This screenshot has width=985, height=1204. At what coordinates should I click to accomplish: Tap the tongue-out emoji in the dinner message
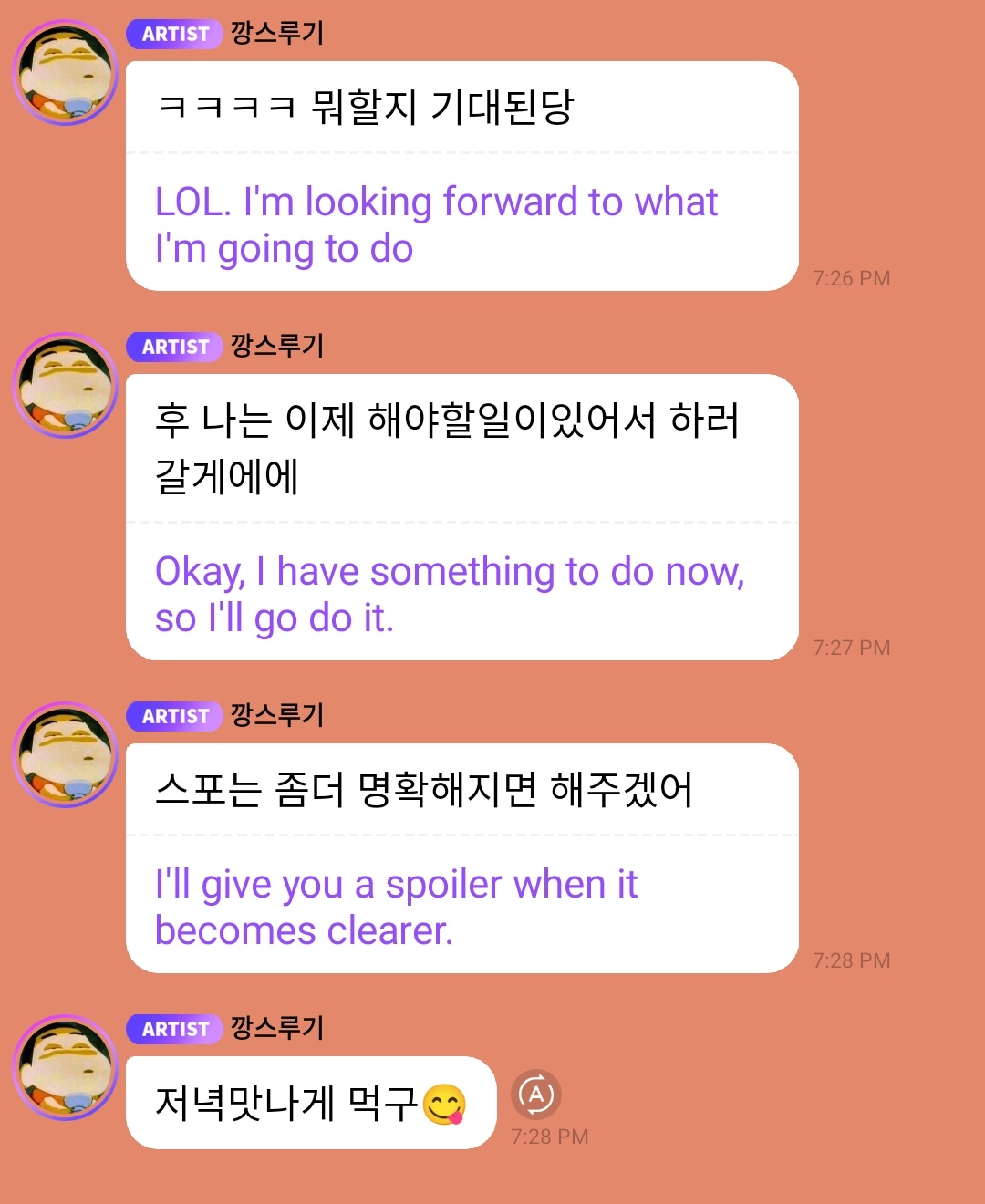tap(446, 1101)
